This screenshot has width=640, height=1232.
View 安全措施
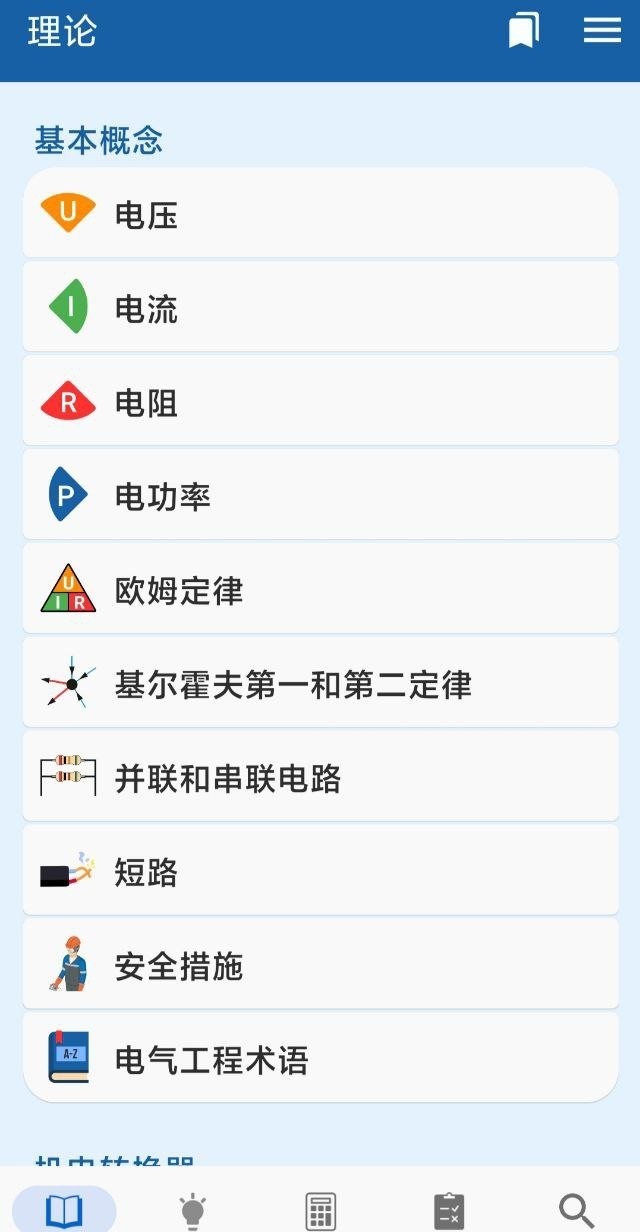[x=320, y=965]
